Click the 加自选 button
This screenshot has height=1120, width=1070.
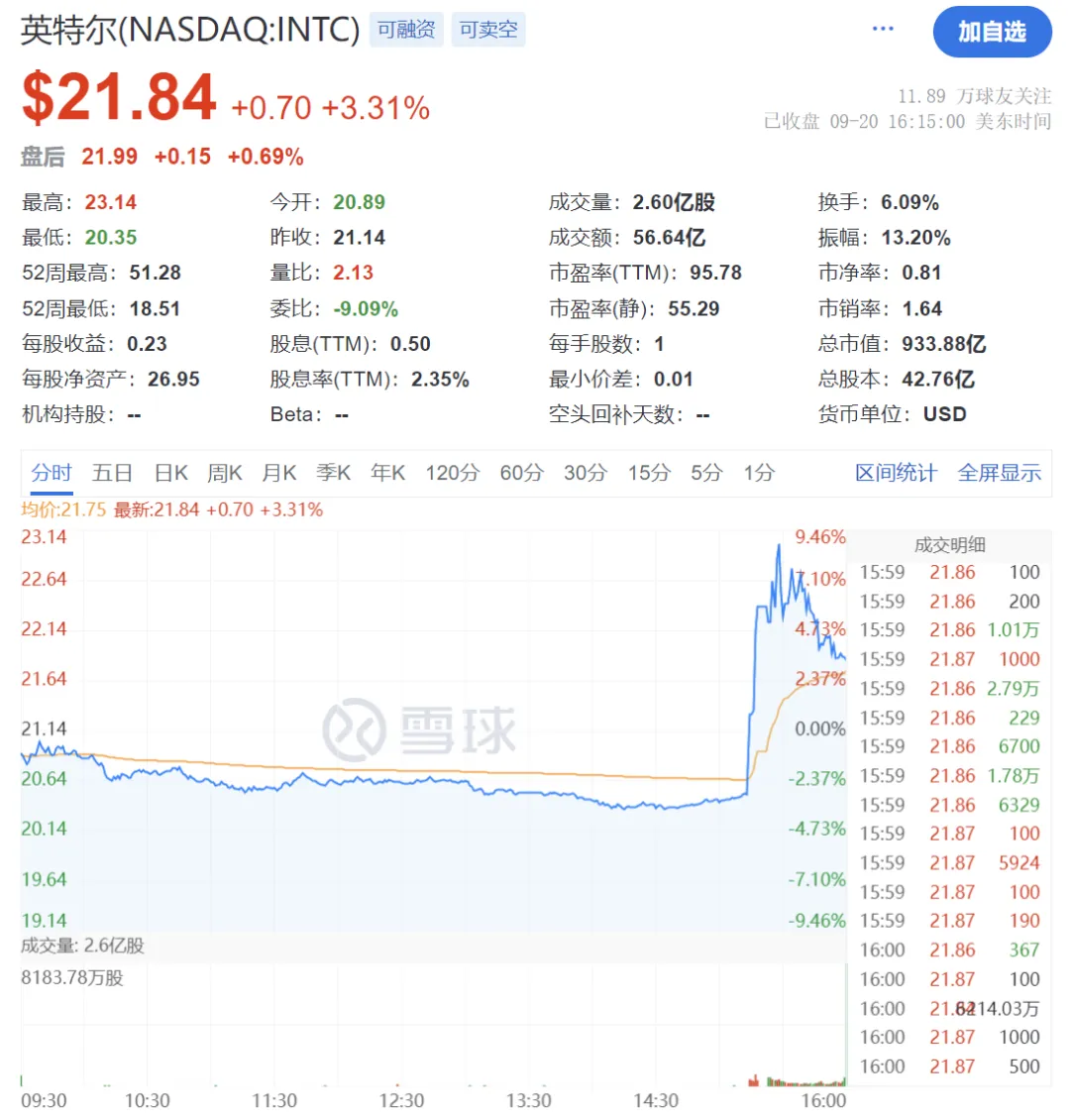click(992, 32)
